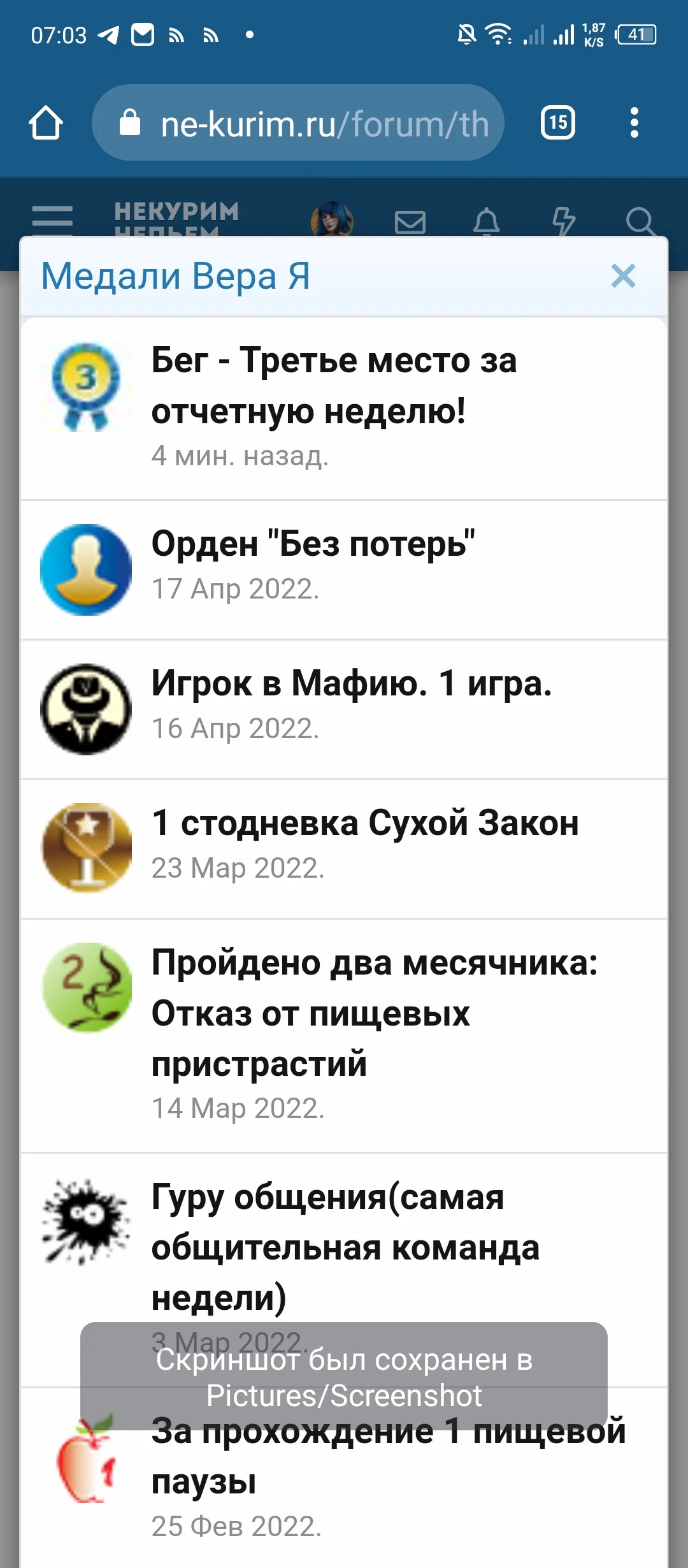Click the Mafia player hat medal icon
Viewport: 688px width, 1568px height.
tap(86, 708)
